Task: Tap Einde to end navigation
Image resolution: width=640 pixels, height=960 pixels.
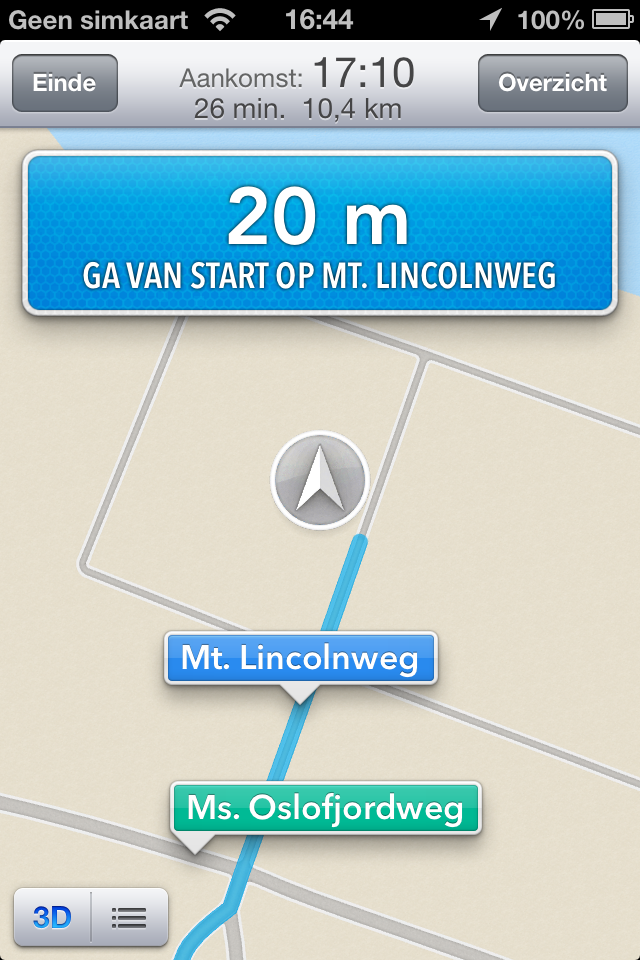Action: click(x=64, y=83)
